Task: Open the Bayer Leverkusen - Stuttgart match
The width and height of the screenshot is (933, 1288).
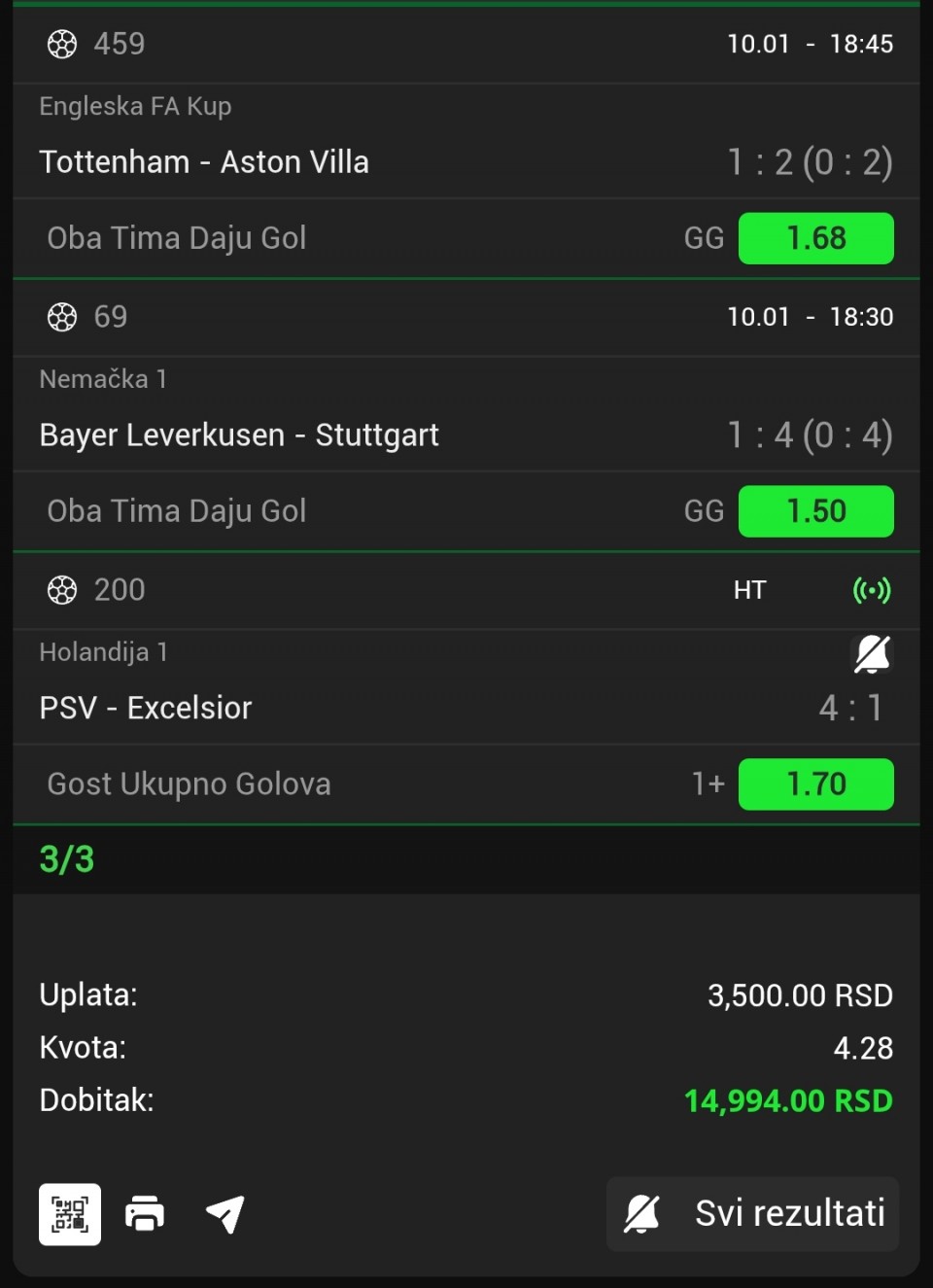Action: [239, 435]
